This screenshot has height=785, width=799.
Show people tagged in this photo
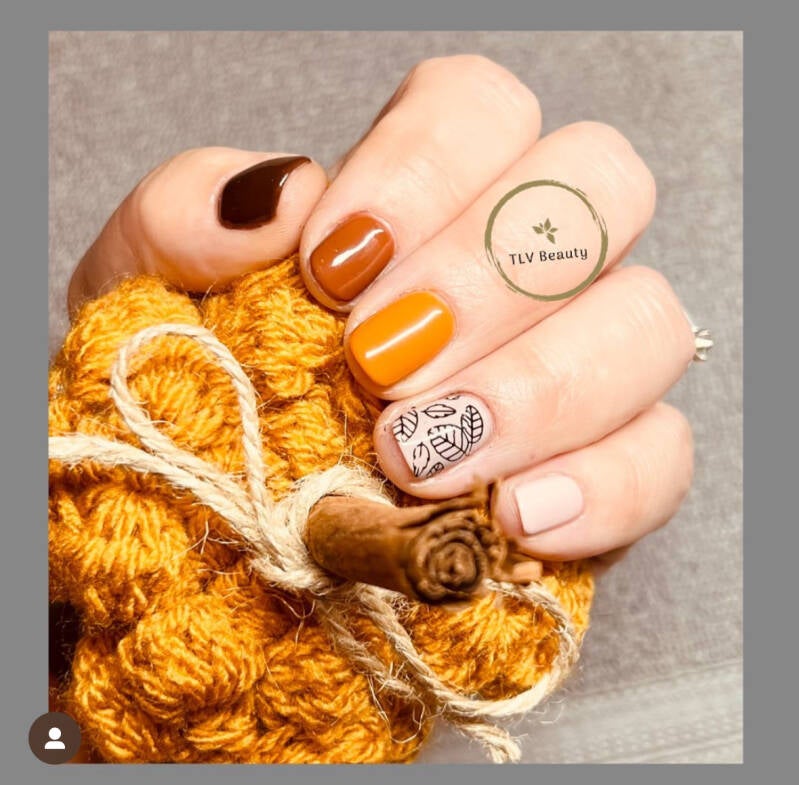(x=54, y=738)
